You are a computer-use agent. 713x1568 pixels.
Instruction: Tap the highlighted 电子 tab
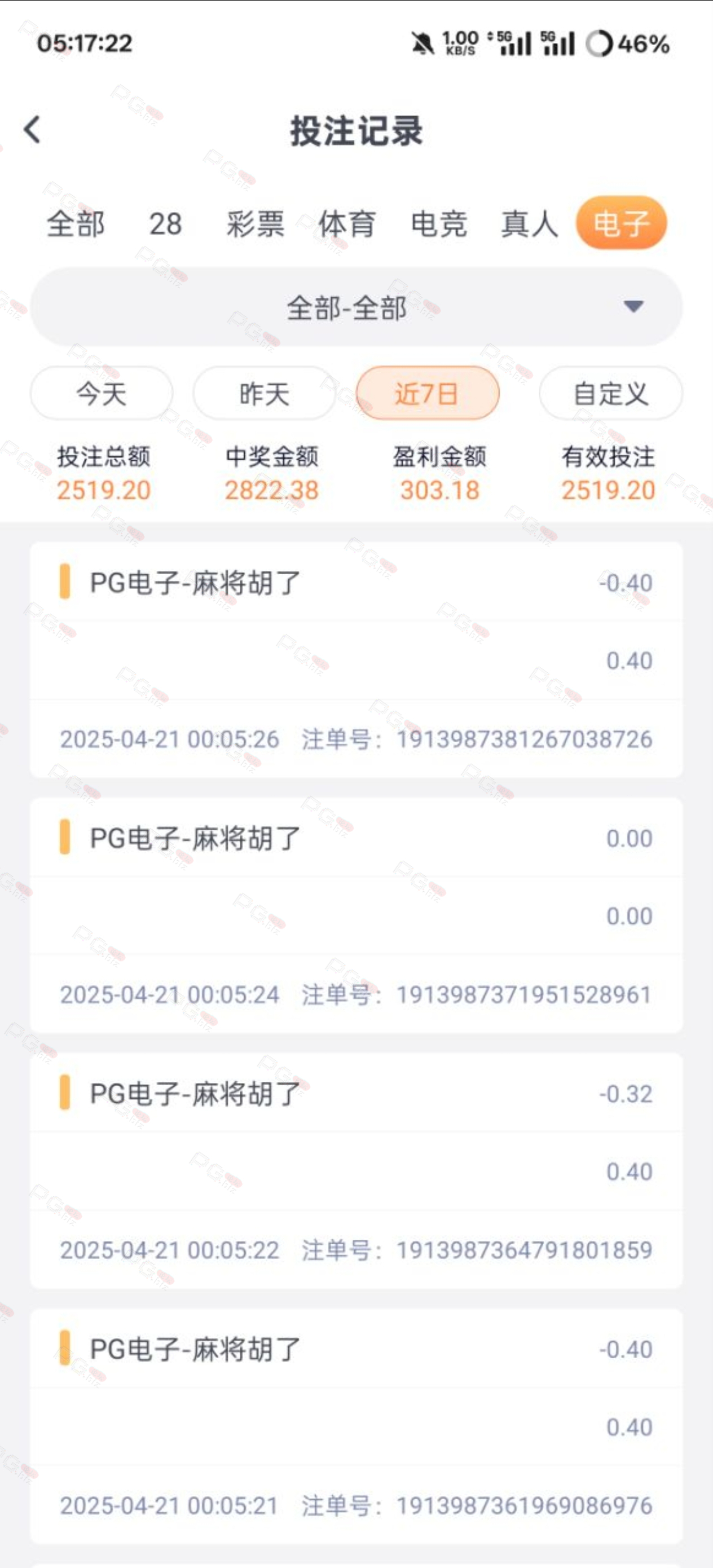point(621,223)
